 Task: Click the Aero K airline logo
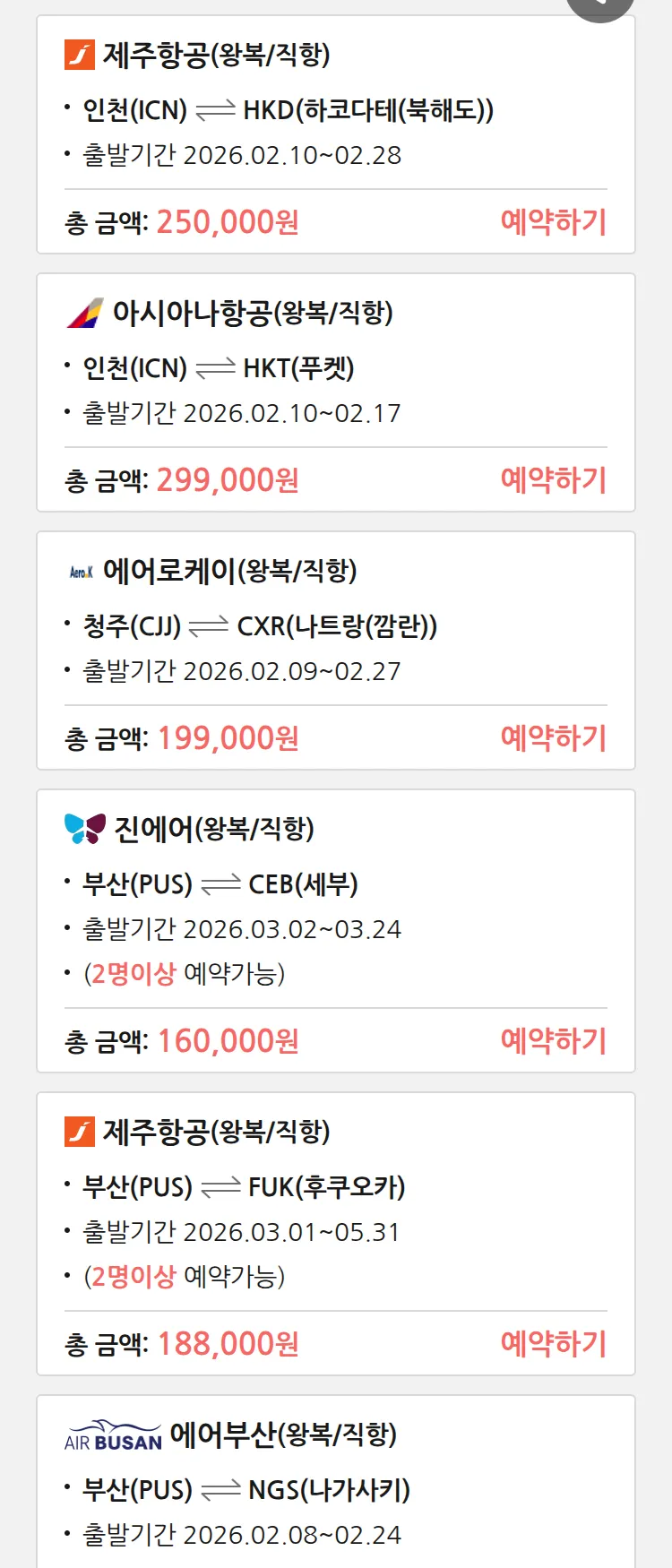(x=78, y=571)
